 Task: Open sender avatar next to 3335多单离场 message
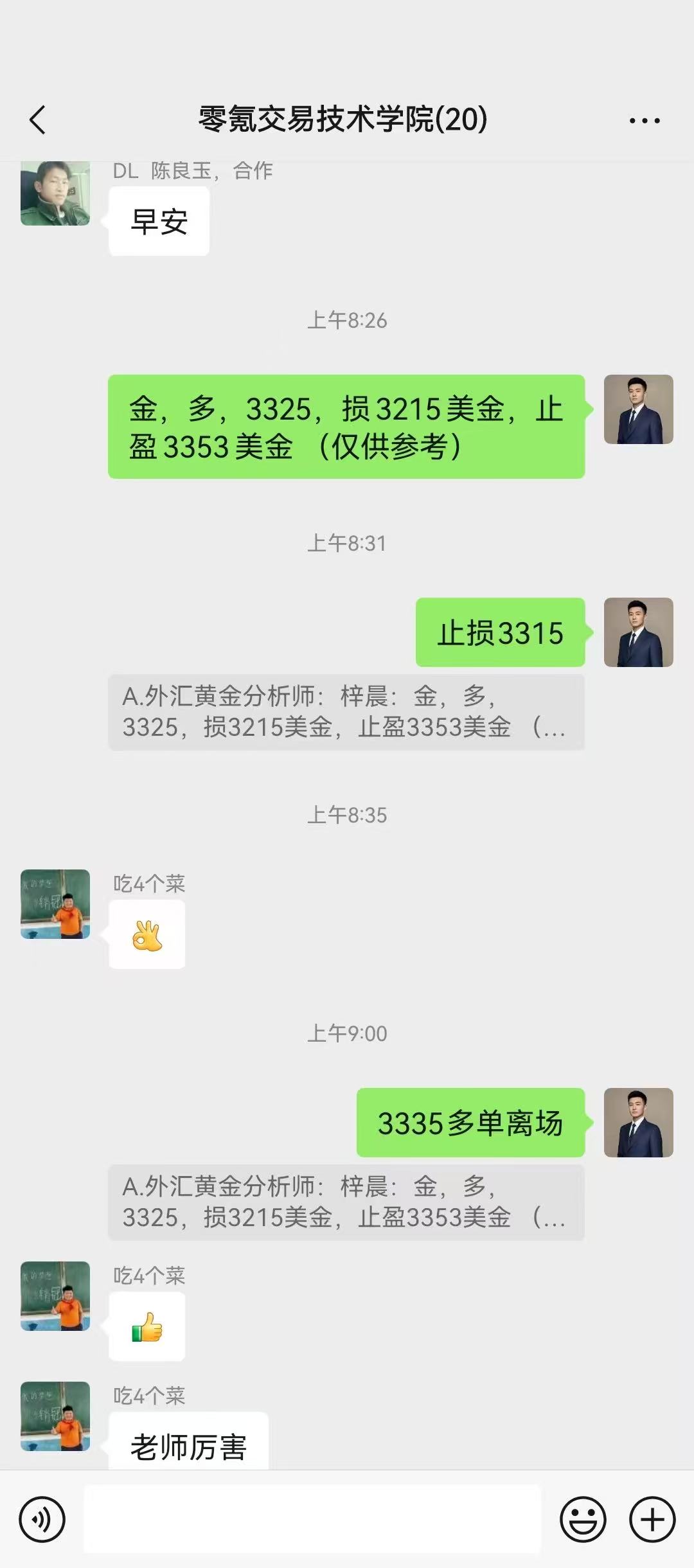tap(638, 1123)
